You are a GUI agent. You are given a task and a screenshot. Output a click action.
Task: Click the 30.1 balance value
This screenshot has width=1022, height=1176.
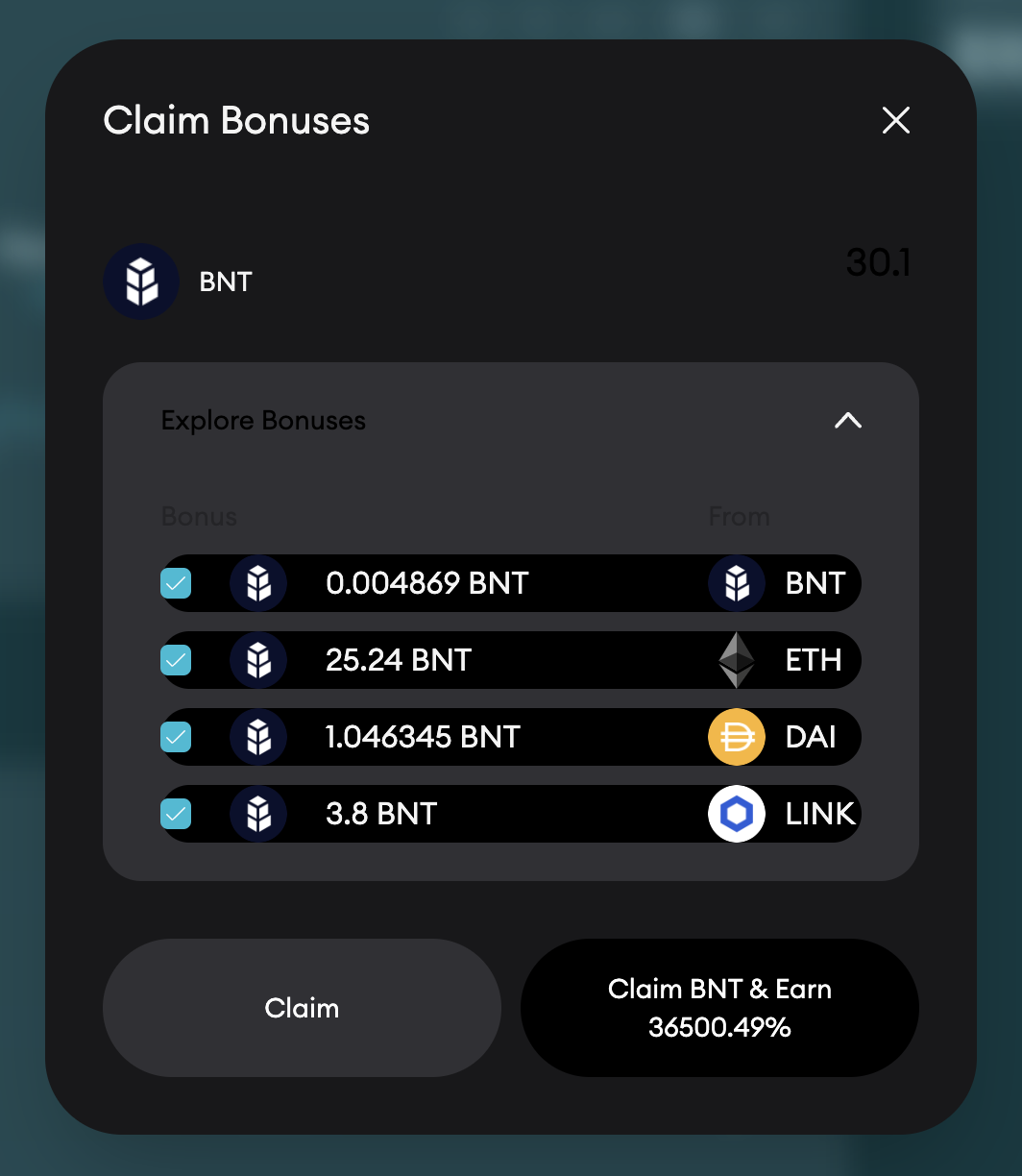pyautogui.click(x=878, y=262)
